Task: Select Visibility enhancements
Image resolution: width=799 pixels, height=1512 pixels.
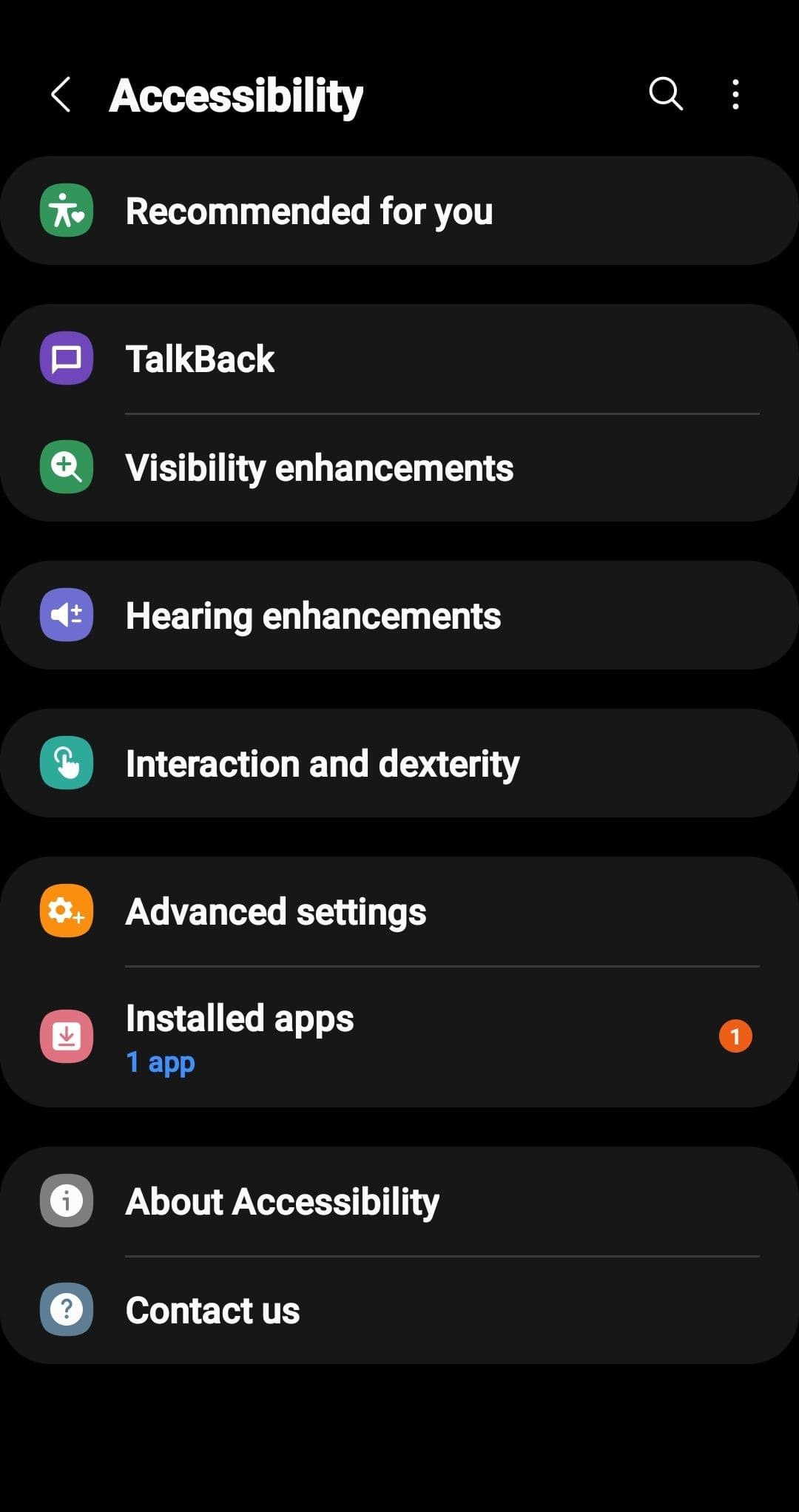Action: (399, 468)
